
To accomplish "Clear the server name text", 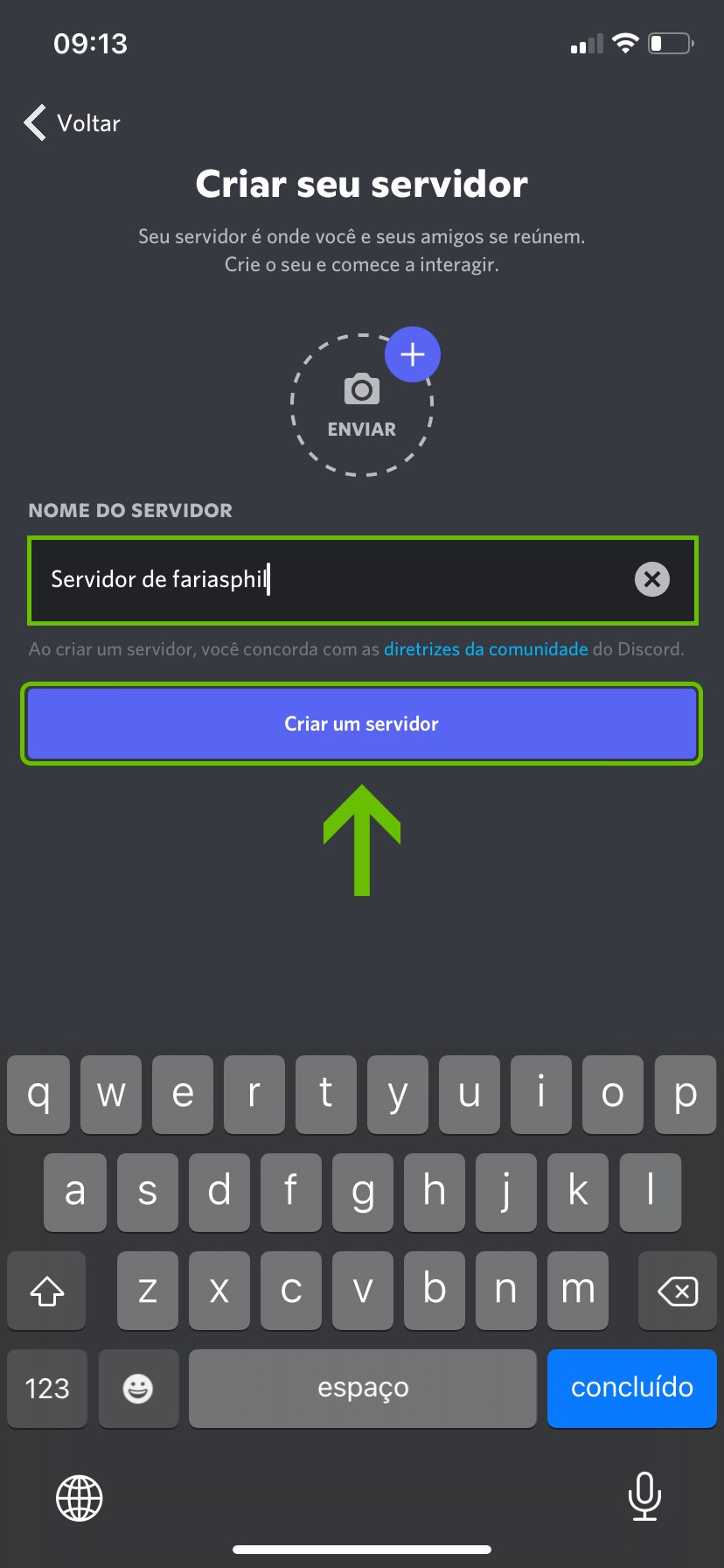I will click(x=651, y=579).
